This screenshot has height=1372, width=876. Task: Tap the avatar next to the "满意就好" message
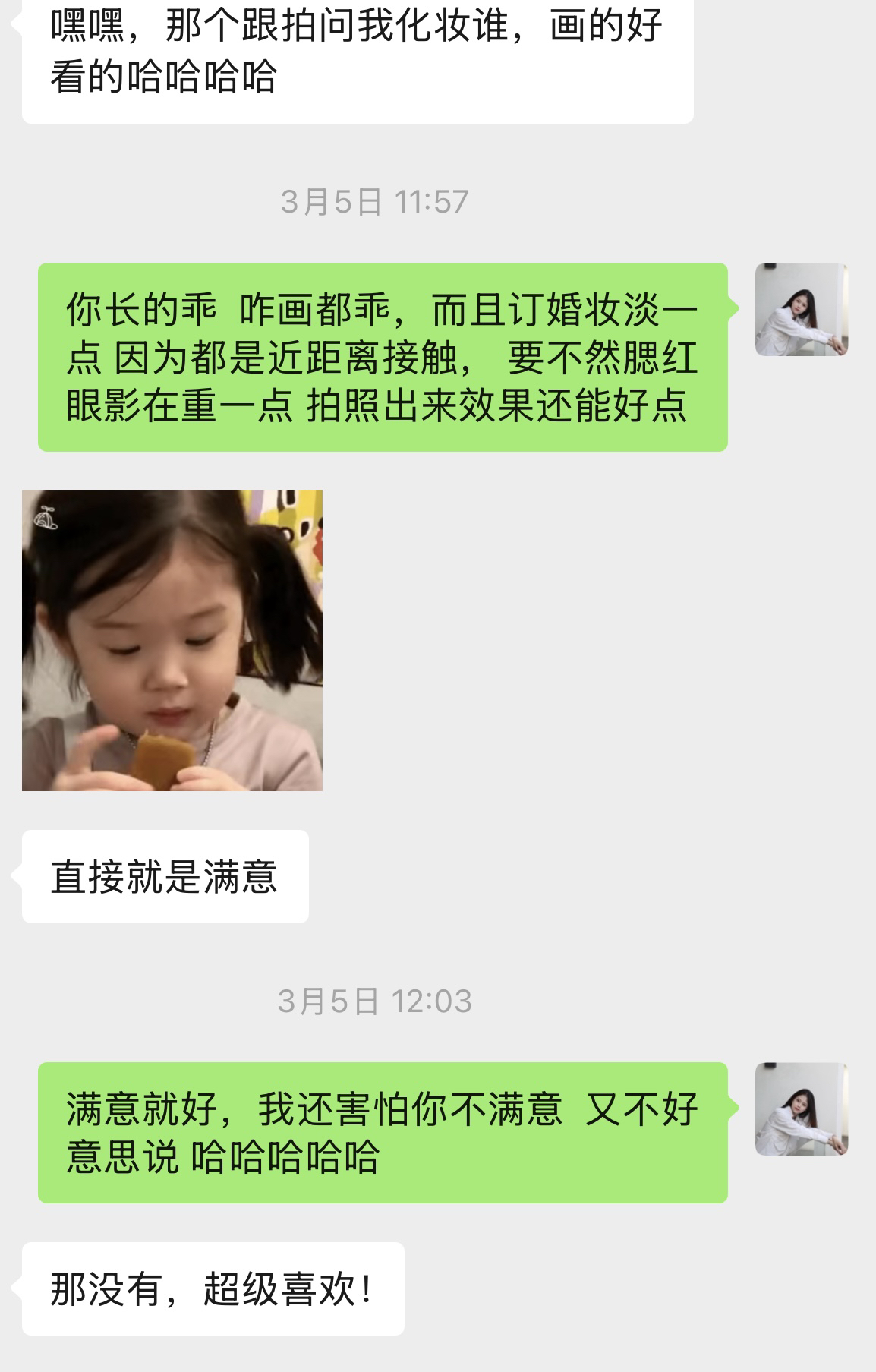tap(801, 1109)
